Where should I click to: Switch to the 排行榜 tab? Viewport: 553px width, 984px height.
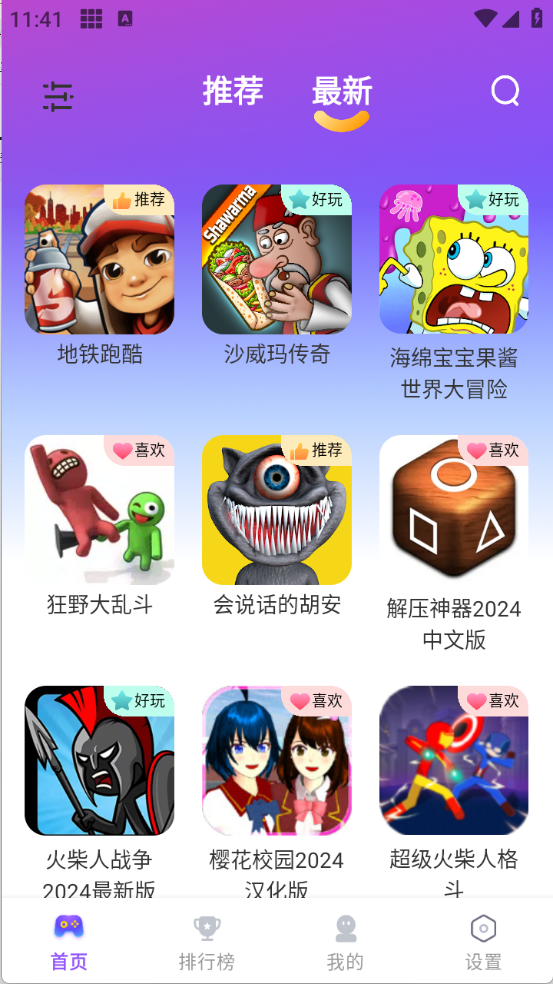[207, 943]
